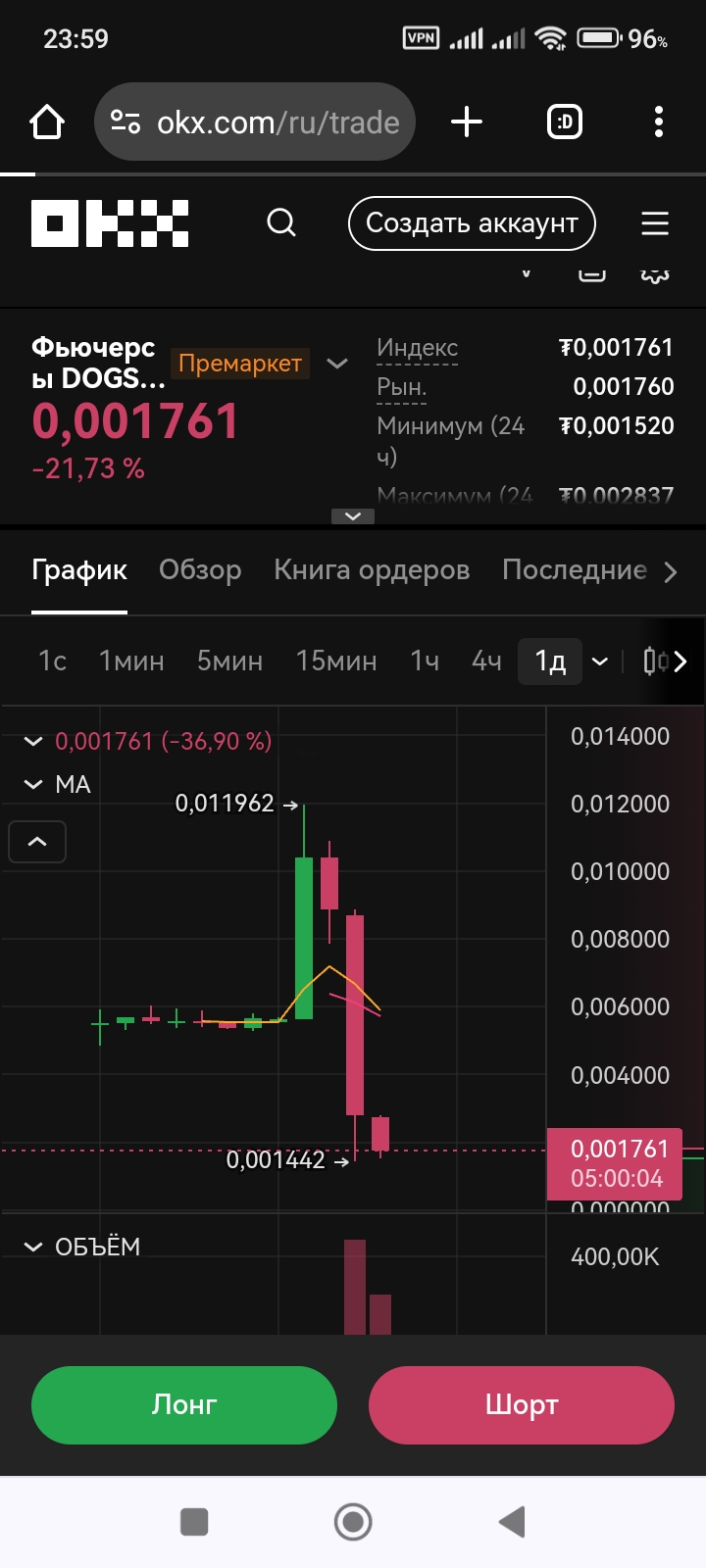Image resolution: width=706 pixels, height=1568 pixels.
Task: Select the 1мин chart interval
Action: [131, 661]
